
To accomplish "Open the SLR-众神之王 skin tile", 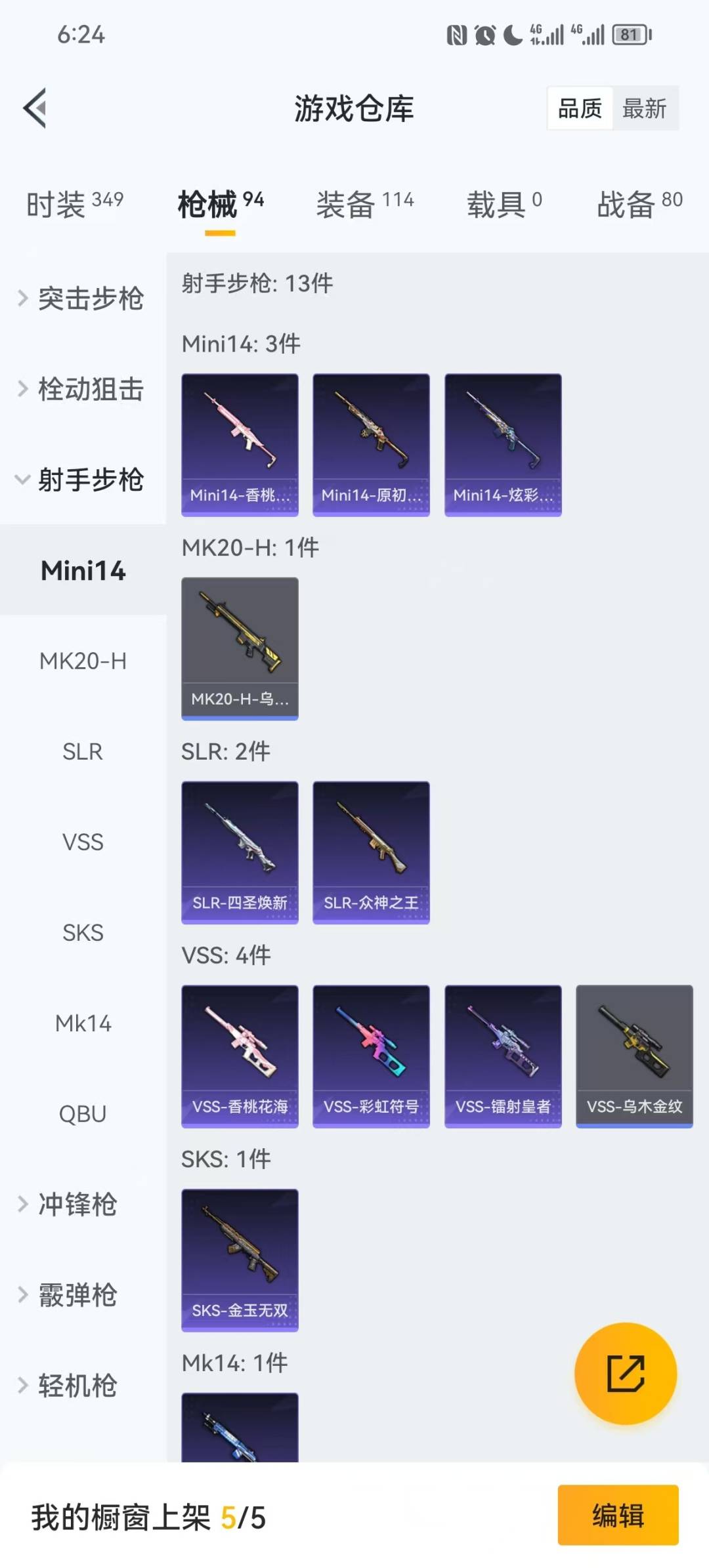I will click(371, 852).
